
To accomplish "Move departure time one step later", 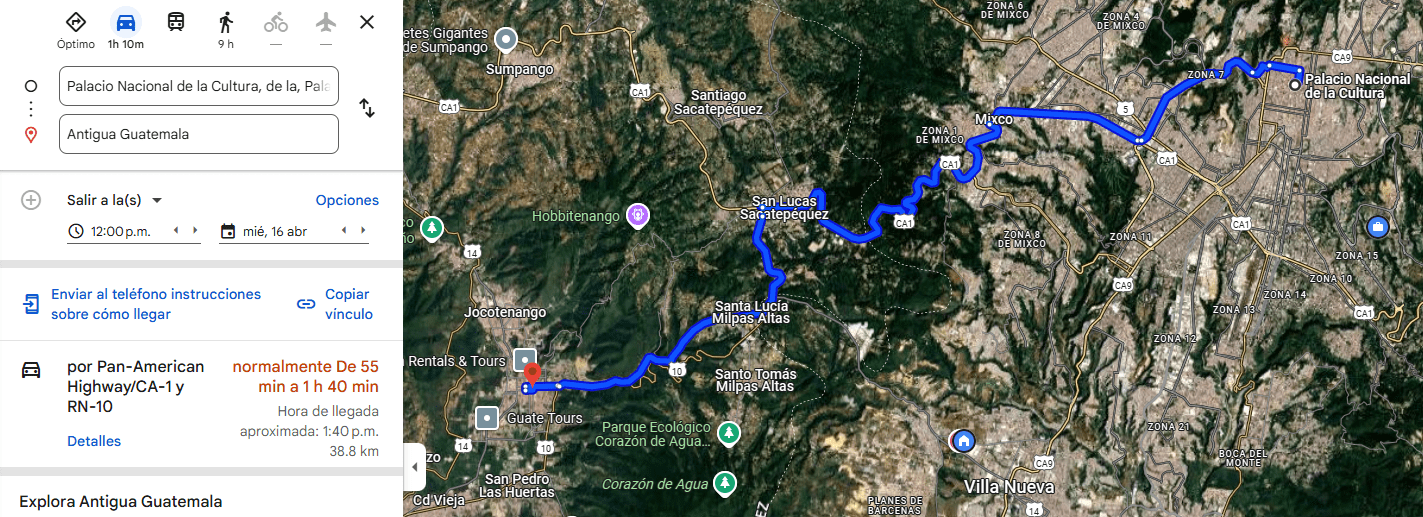I will click(x=195, y=231).
